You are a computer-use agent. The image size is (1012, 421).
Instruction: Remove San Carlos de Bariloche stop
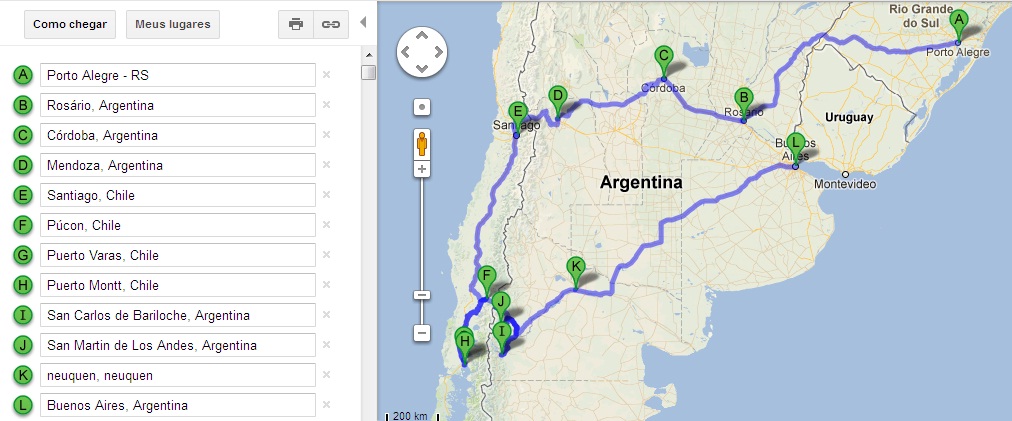coord(326,315)
